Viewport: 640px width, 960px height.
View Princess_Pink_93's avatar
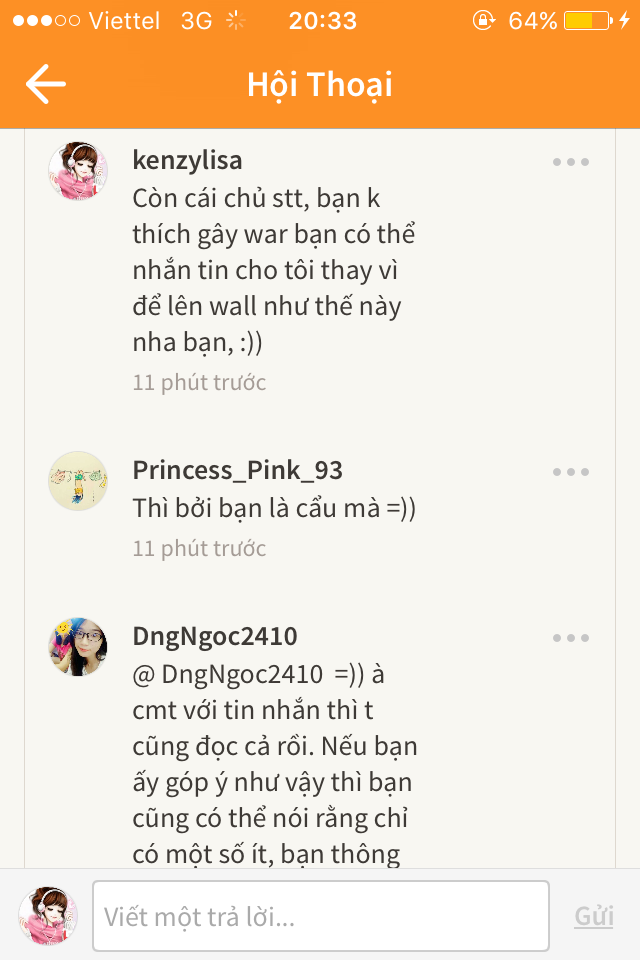pyautogui.click(x=77, y=481)
